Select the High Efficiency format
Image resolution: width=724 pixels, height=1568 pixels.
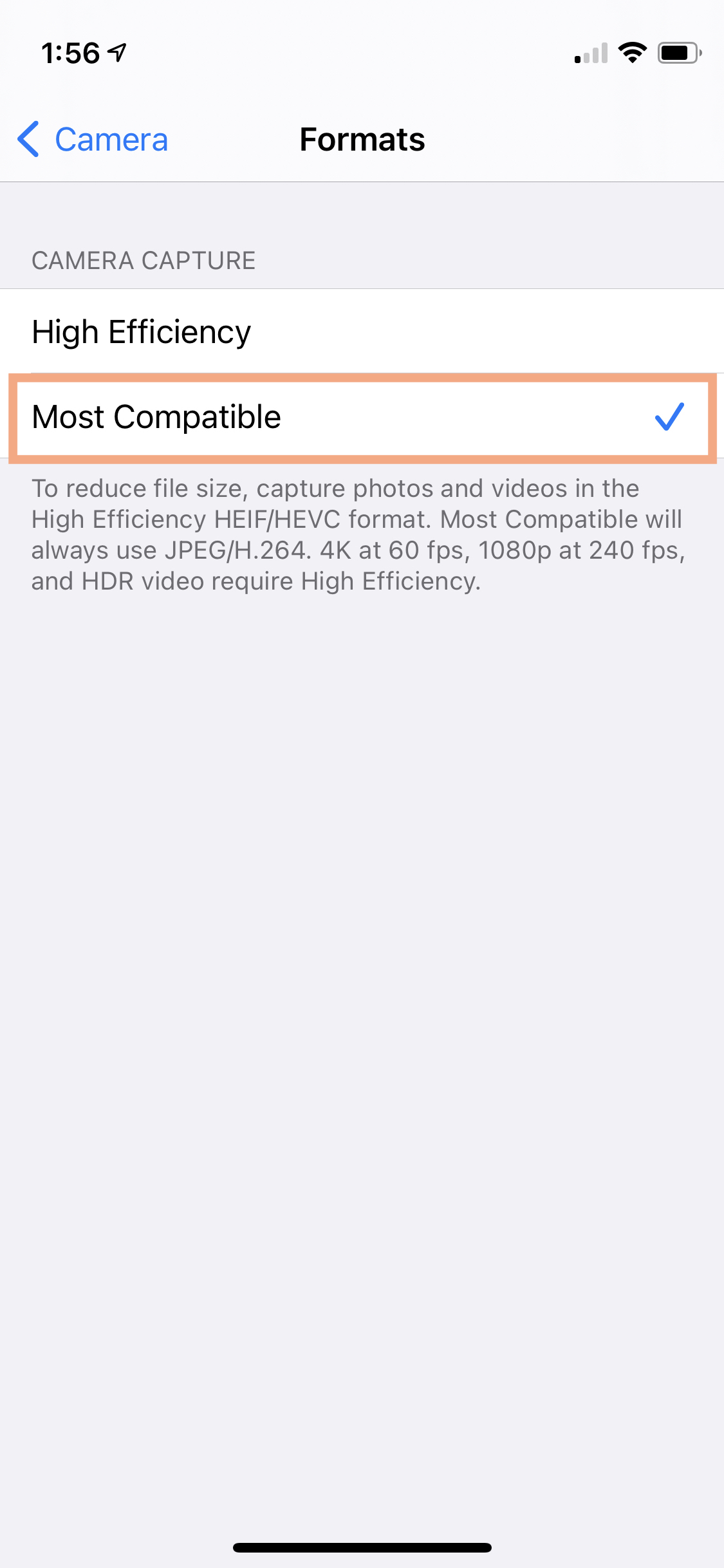[x=362, y=331]
